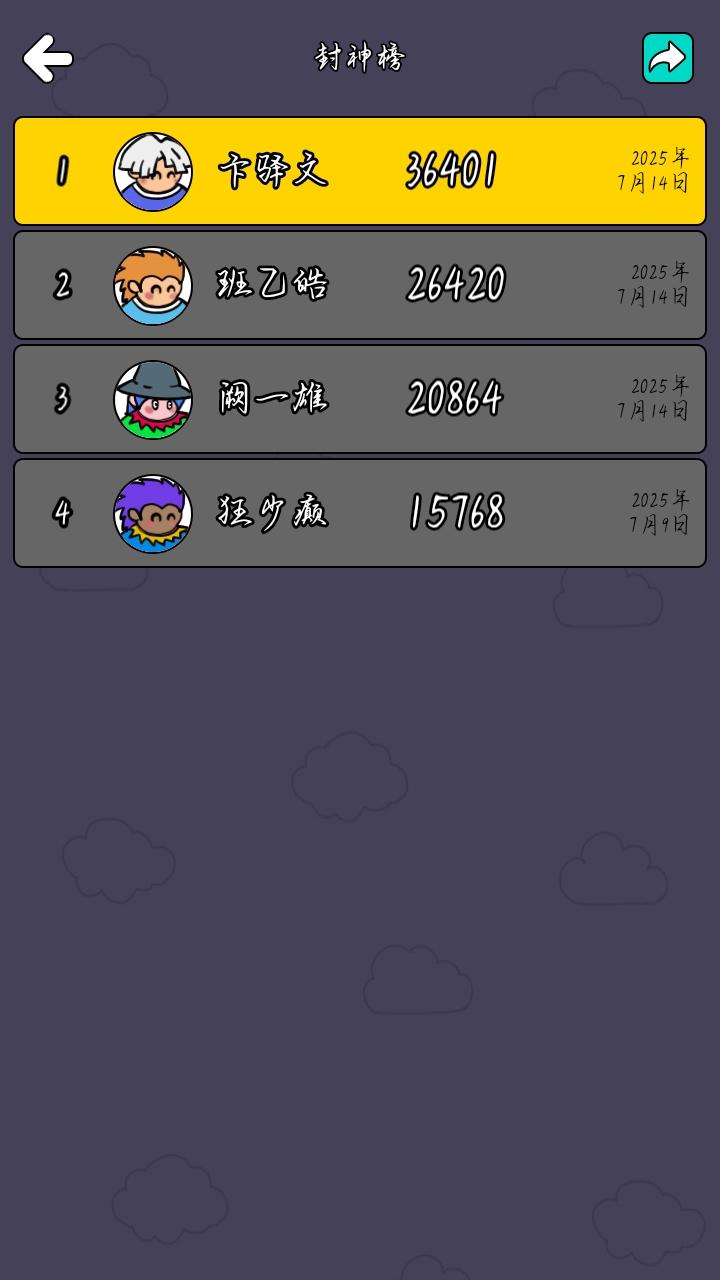The image size is (720, 1280).
Task: Open 卞驿文's highlighted leaderboard entry
Action: (x=360, y=170)
